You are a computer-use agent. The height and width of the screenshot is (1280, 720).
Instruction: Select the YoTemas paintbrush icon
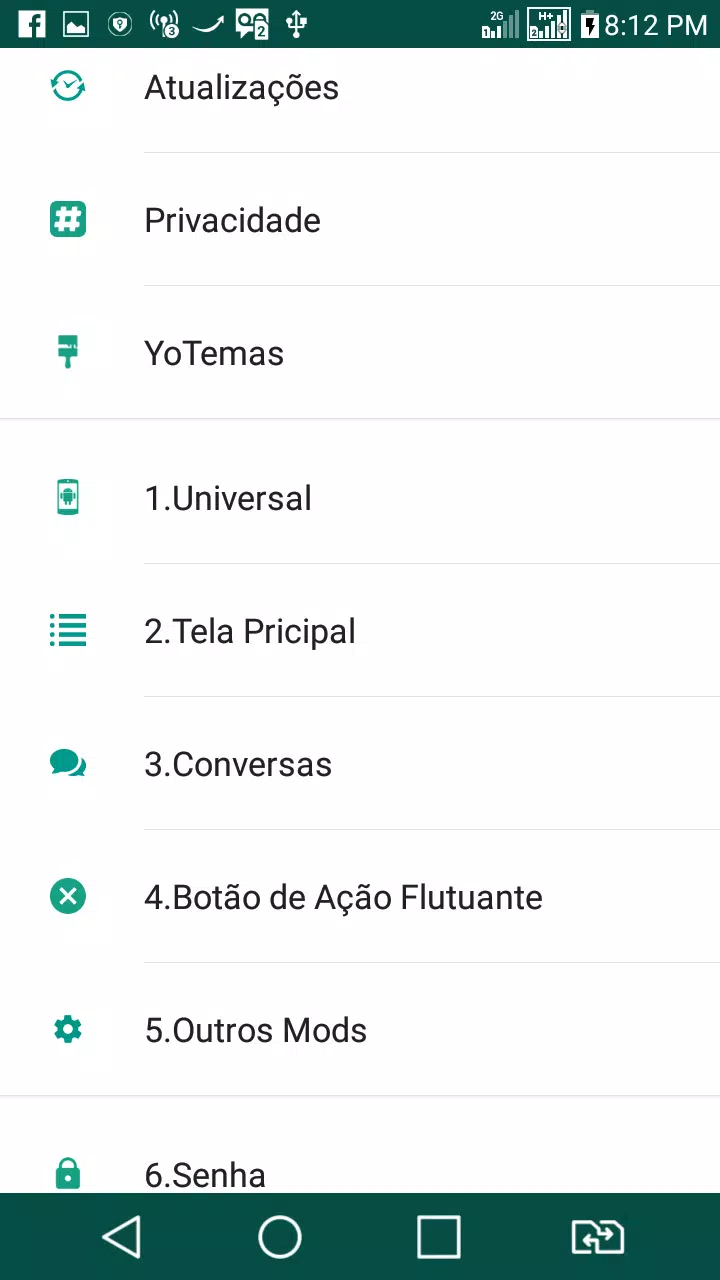click(67, 351)
